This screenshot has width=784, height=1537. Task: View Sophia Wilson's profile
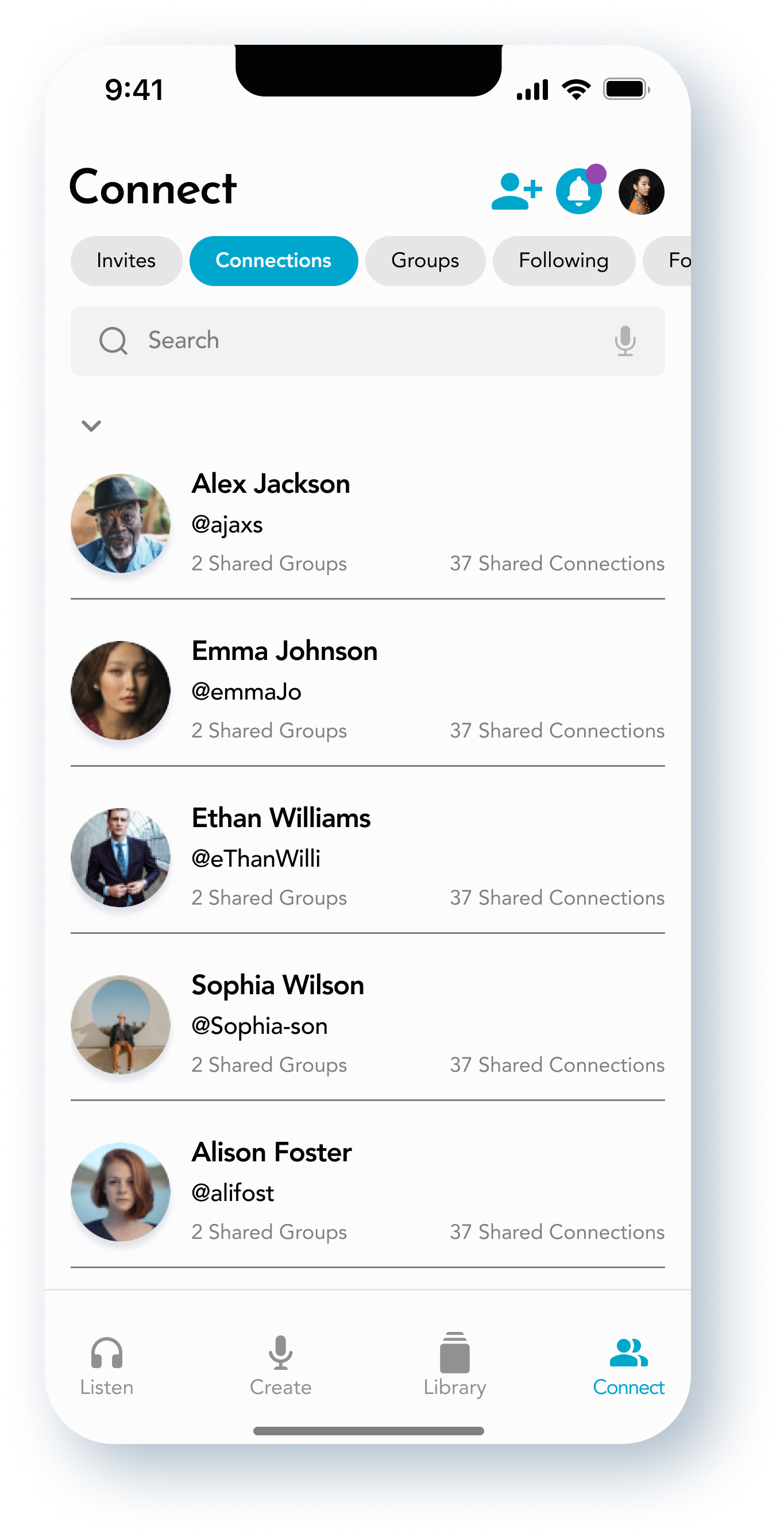point(368,1025)
